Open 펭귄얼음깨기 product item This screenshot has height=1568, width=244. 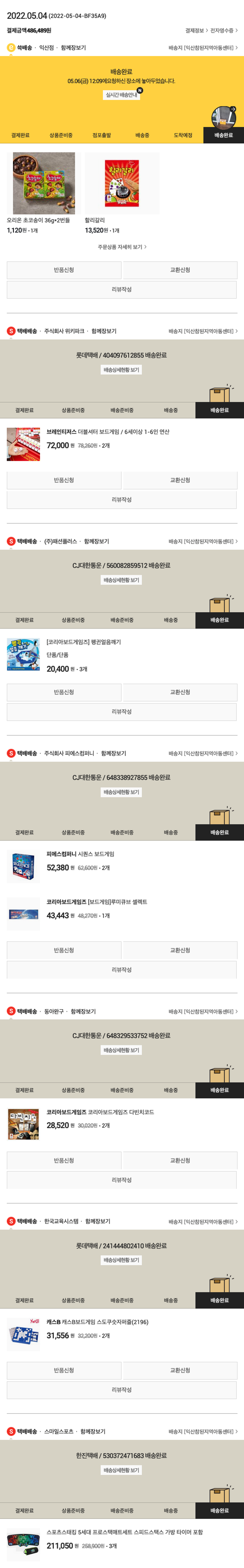coord(83,642)
